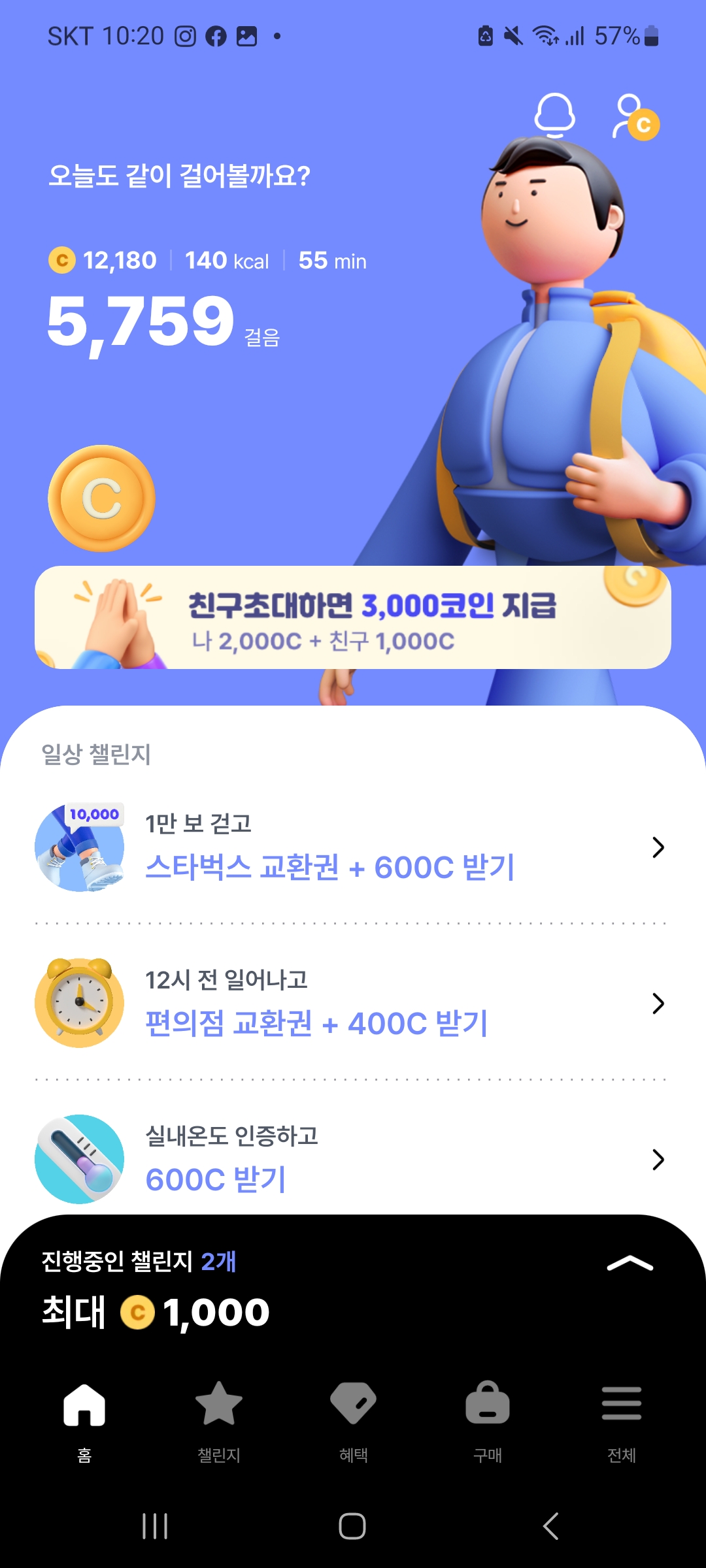Switch to the 구매 tab

tap(488, 1419)
